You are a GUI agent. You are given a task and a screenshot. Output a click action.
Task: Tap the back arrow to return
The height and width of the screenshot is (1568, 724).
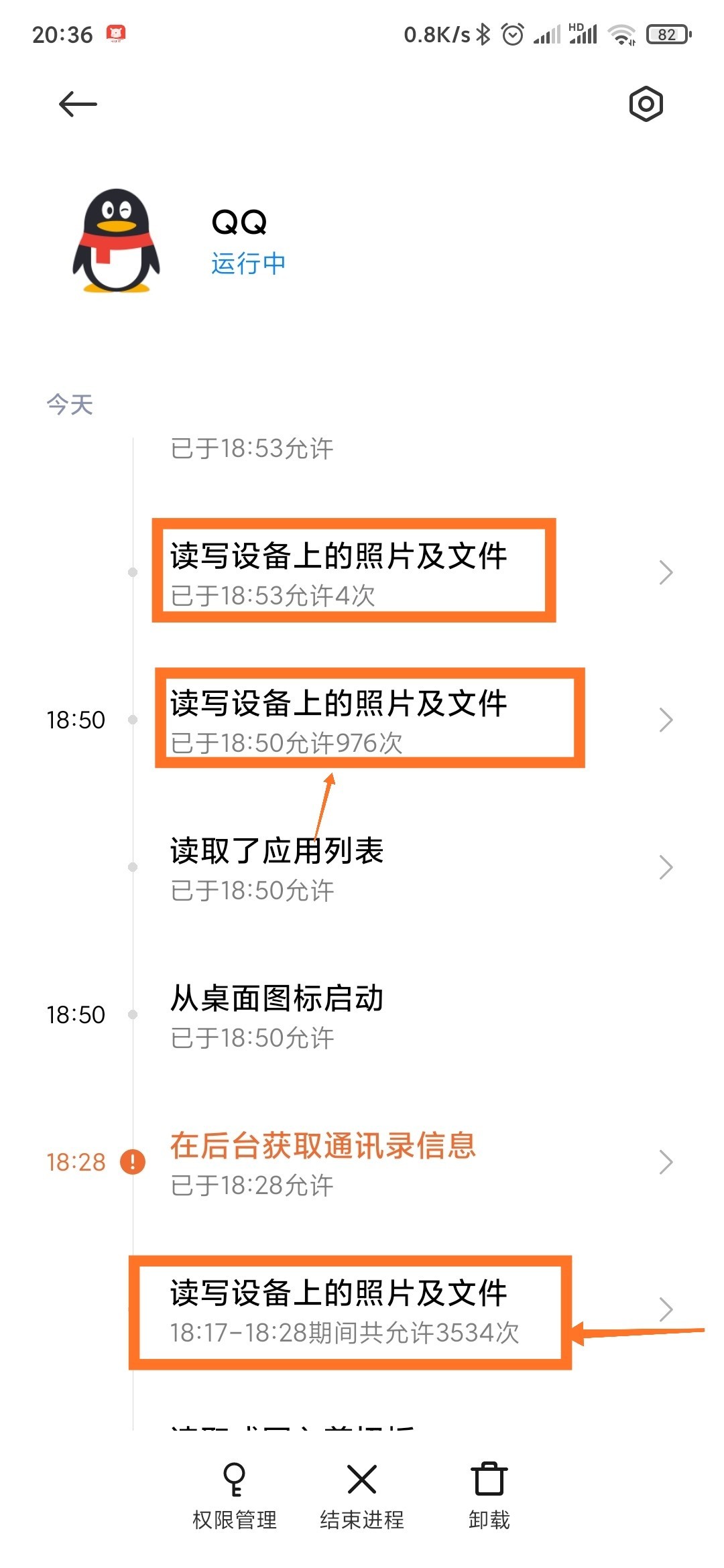76,104
